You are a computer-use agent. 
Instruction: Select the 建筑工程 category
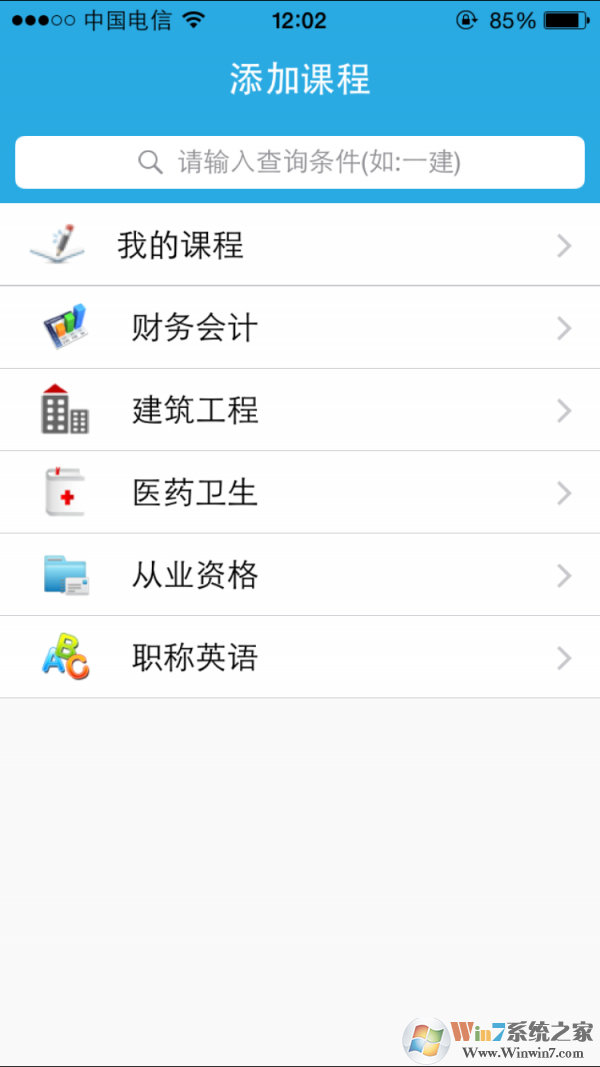(x=300, y=410)
